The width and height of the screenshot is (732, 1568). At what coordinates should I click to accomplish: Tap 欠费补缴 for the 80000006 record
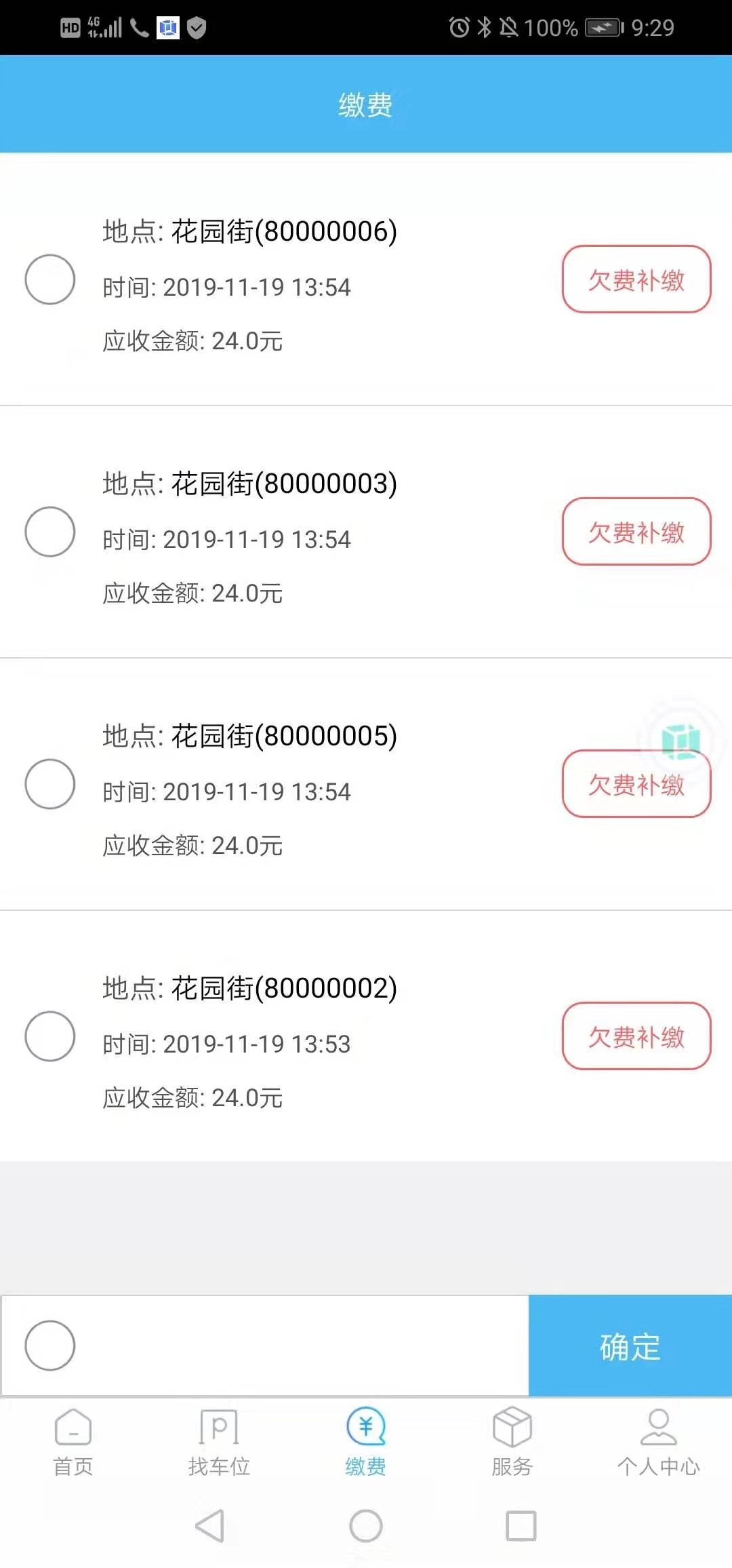[x=636, y=280]
